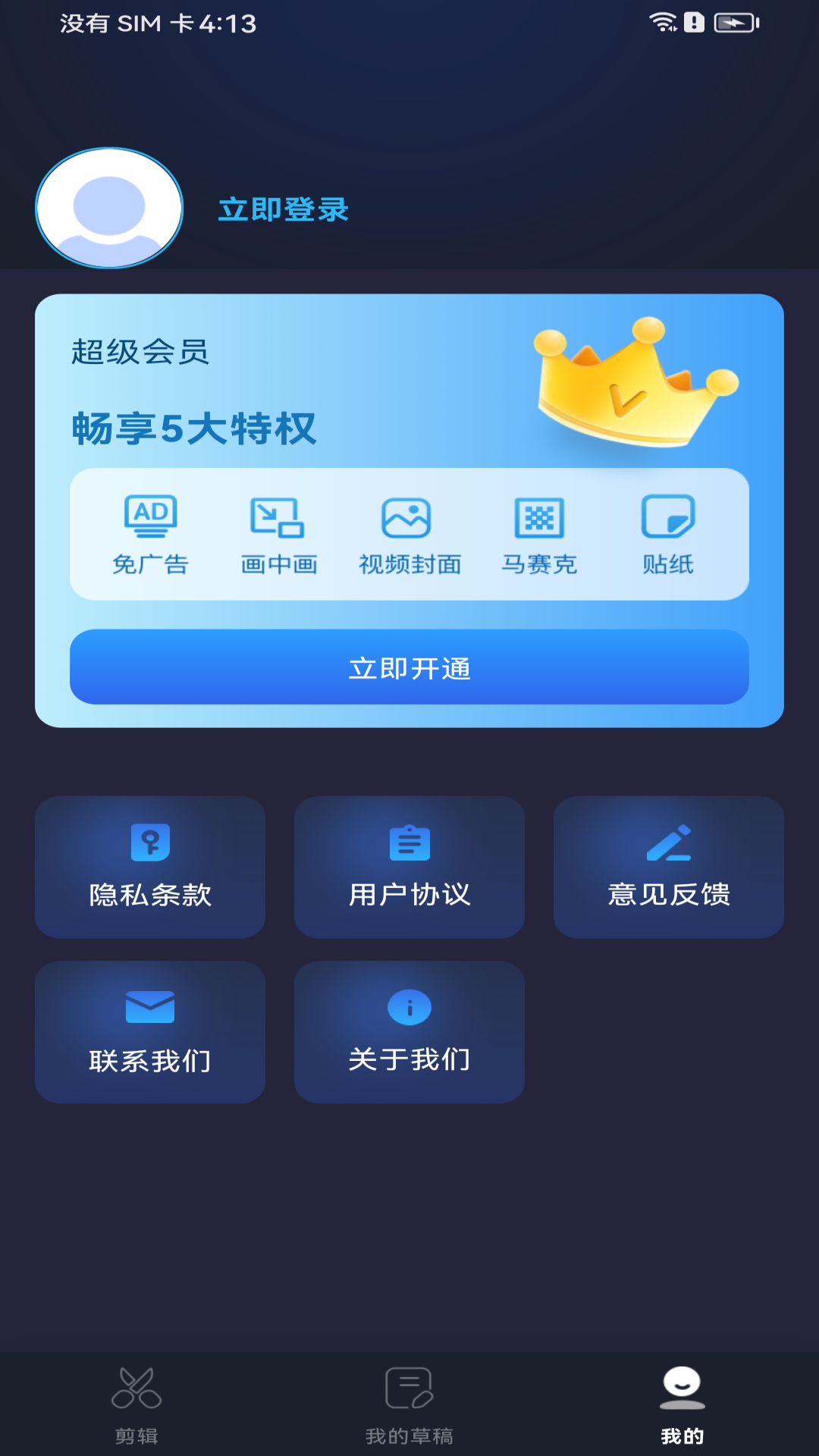Click the 立即登录 login link

point(283,210)
